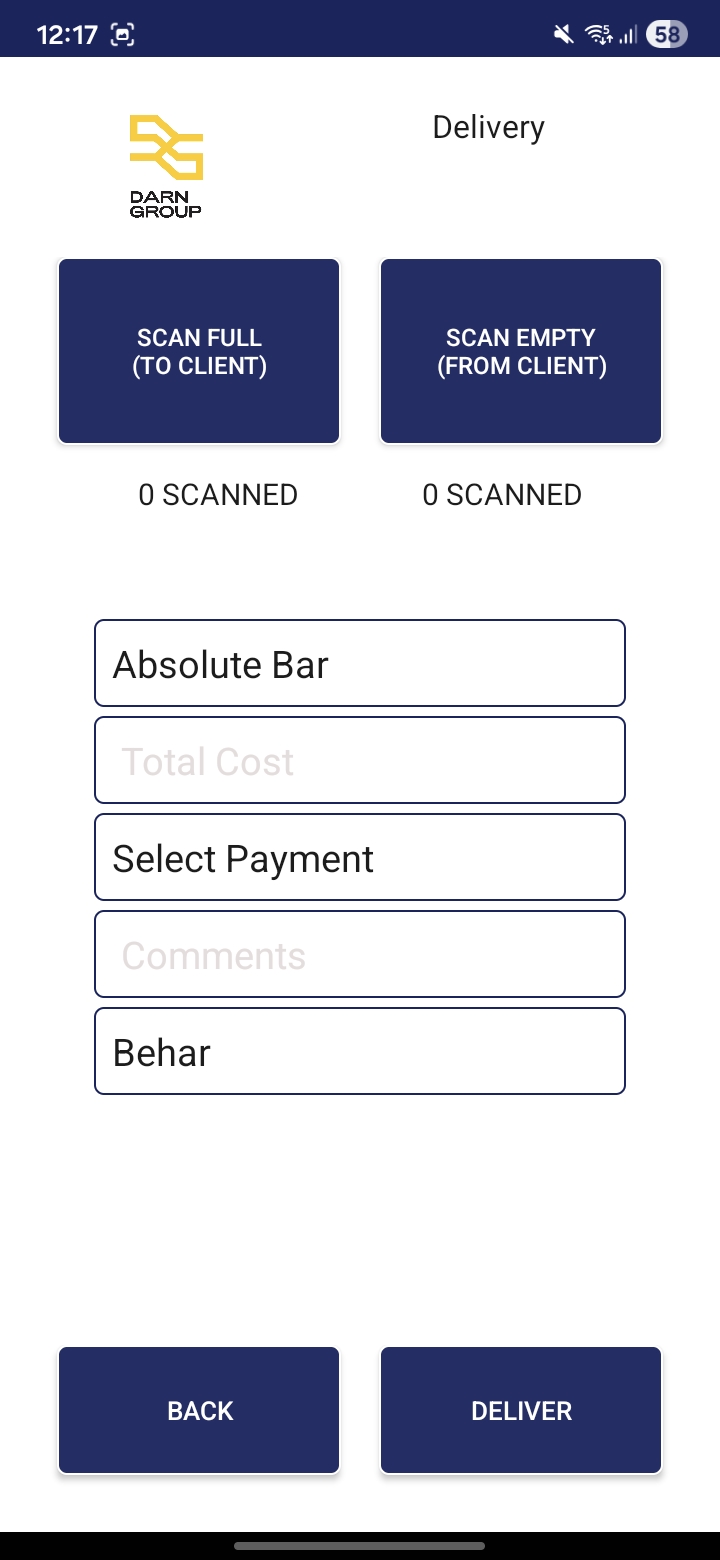The width and height of the screenshot is (720, 1560).
Task: Open the Select Payment dropdown
Action: (x=360, y=857)
